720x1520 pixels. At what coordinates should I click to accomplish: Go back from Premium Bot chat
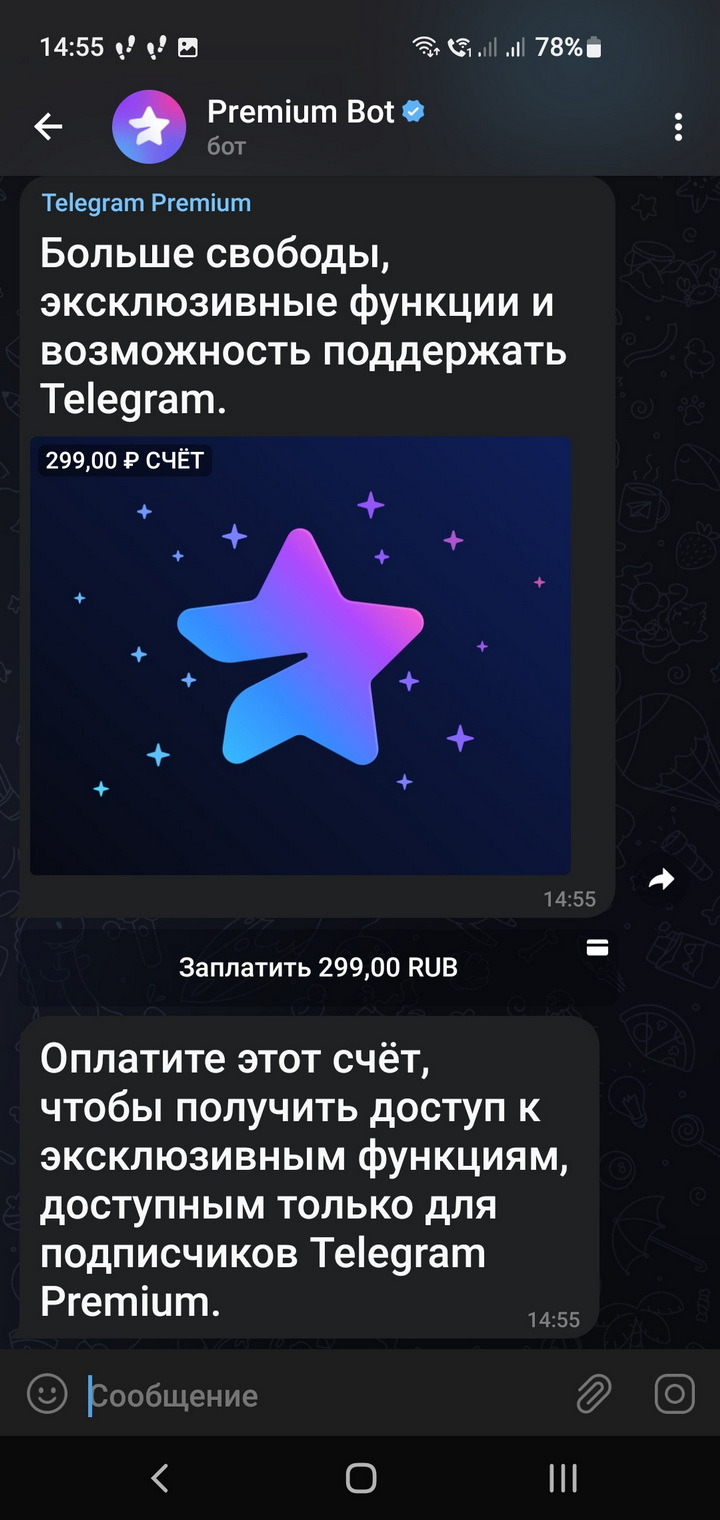point(48,126)
